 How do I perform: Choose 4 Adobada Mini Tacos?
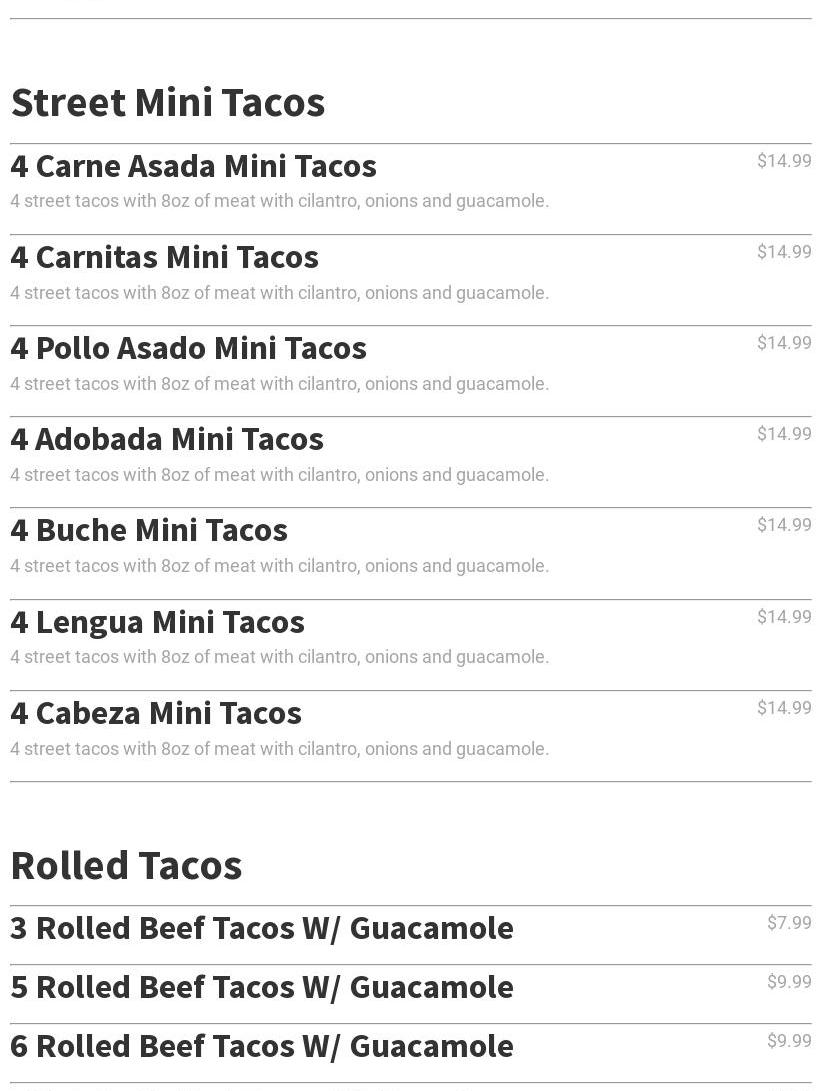coord(167,439)
